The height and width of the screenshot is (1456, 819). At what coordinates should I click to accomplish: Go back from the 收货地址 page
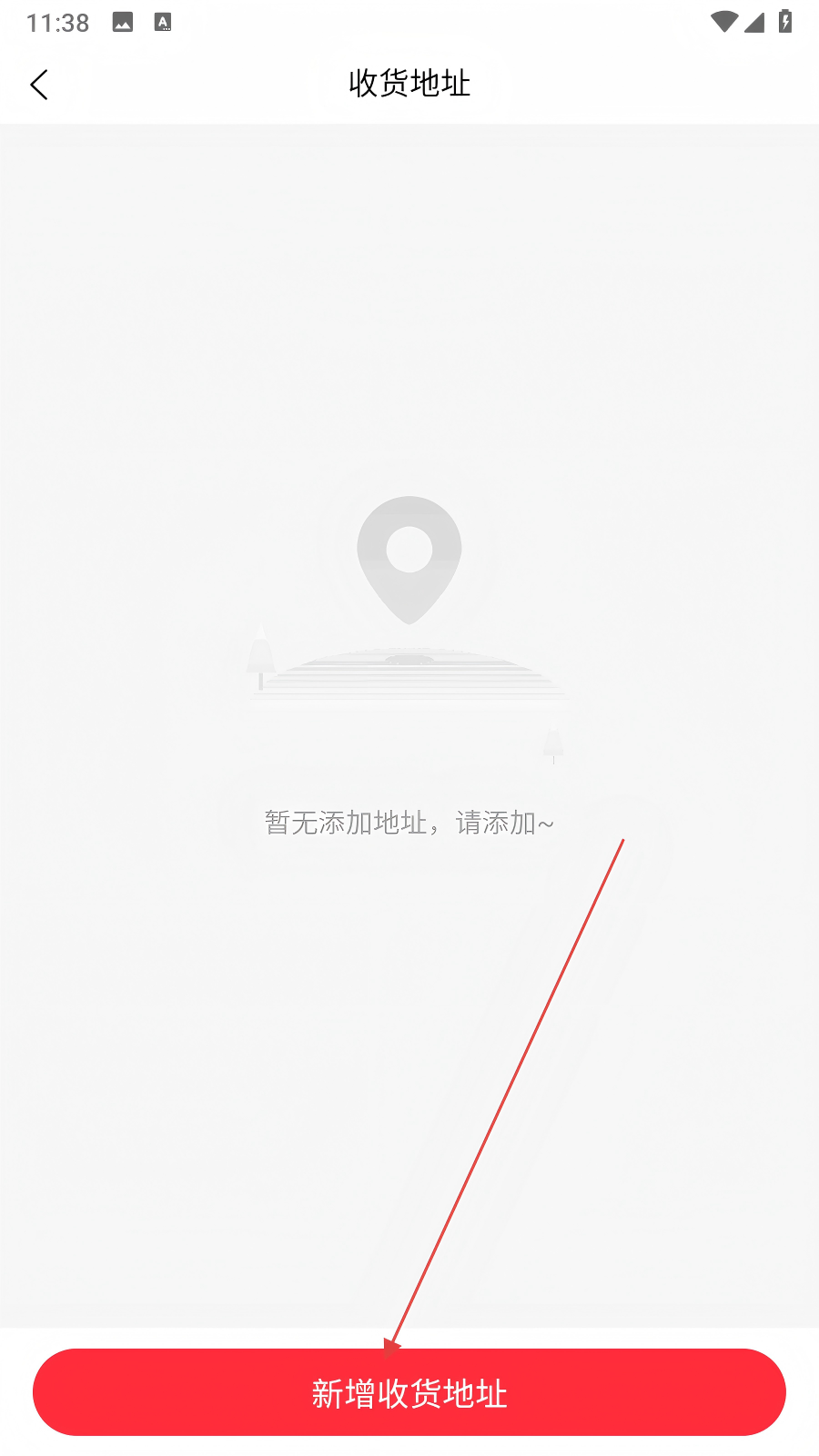[39, 85]
